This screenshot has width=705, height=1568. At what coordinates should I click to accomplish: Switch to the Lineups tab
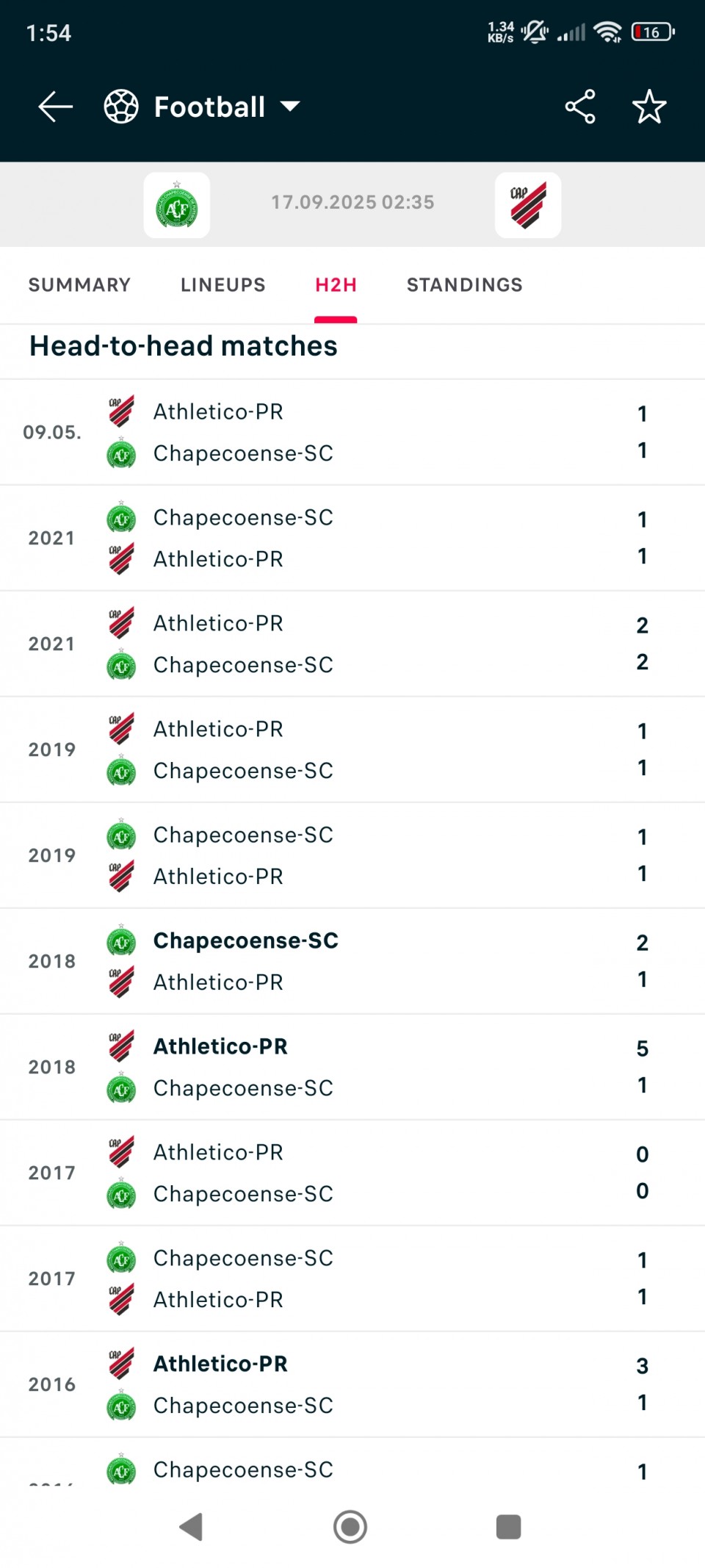click(223, 285)
